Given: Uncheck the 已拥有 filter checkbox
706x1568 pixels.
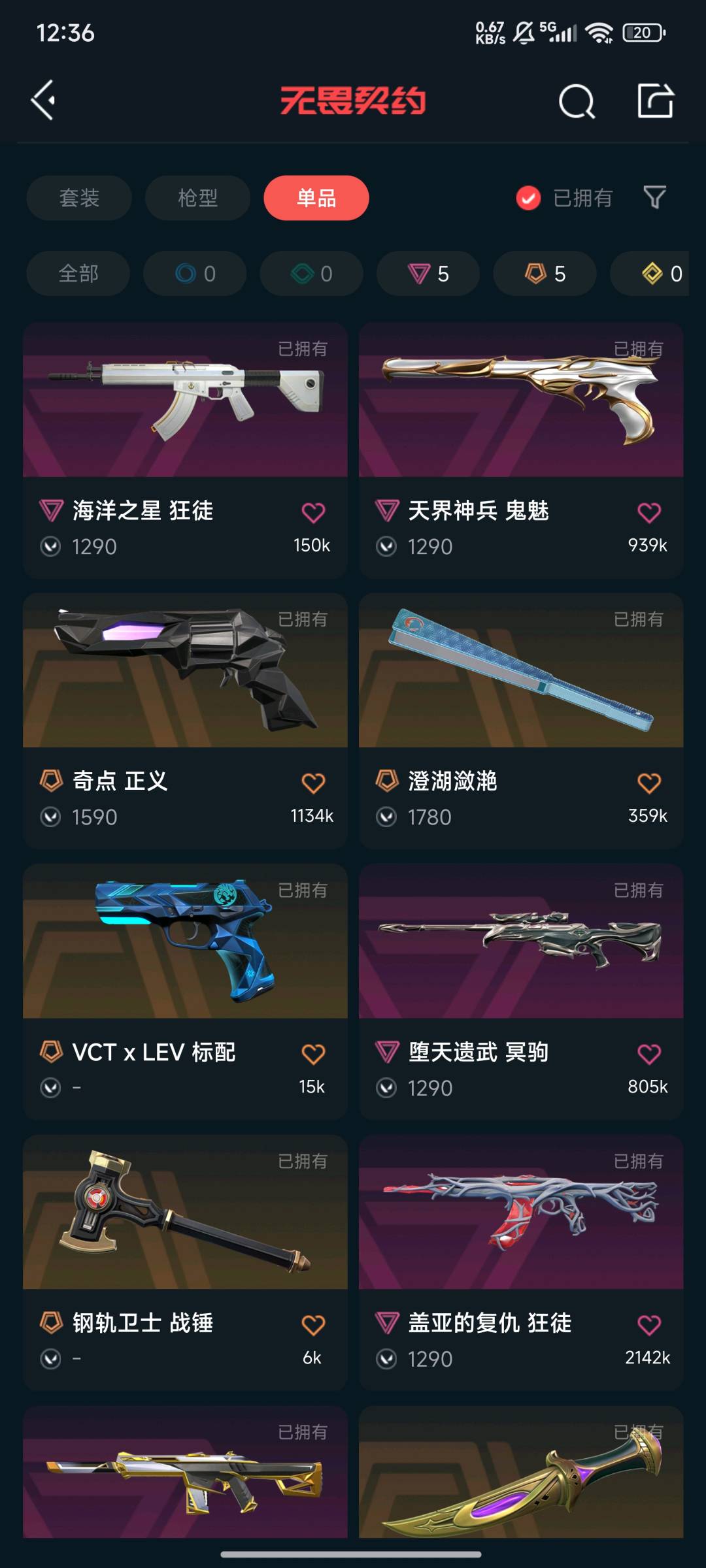Looking at the screenshot, I should coord(528,198).
